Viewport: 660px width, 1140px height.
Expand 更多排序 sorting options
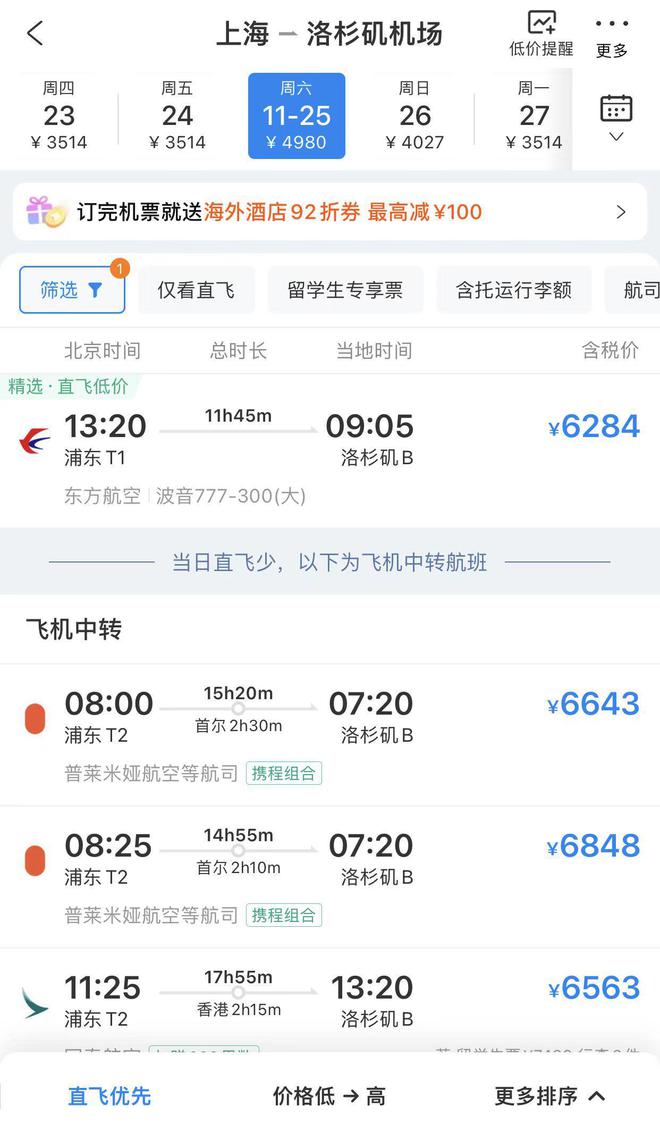pos(550,1096)
